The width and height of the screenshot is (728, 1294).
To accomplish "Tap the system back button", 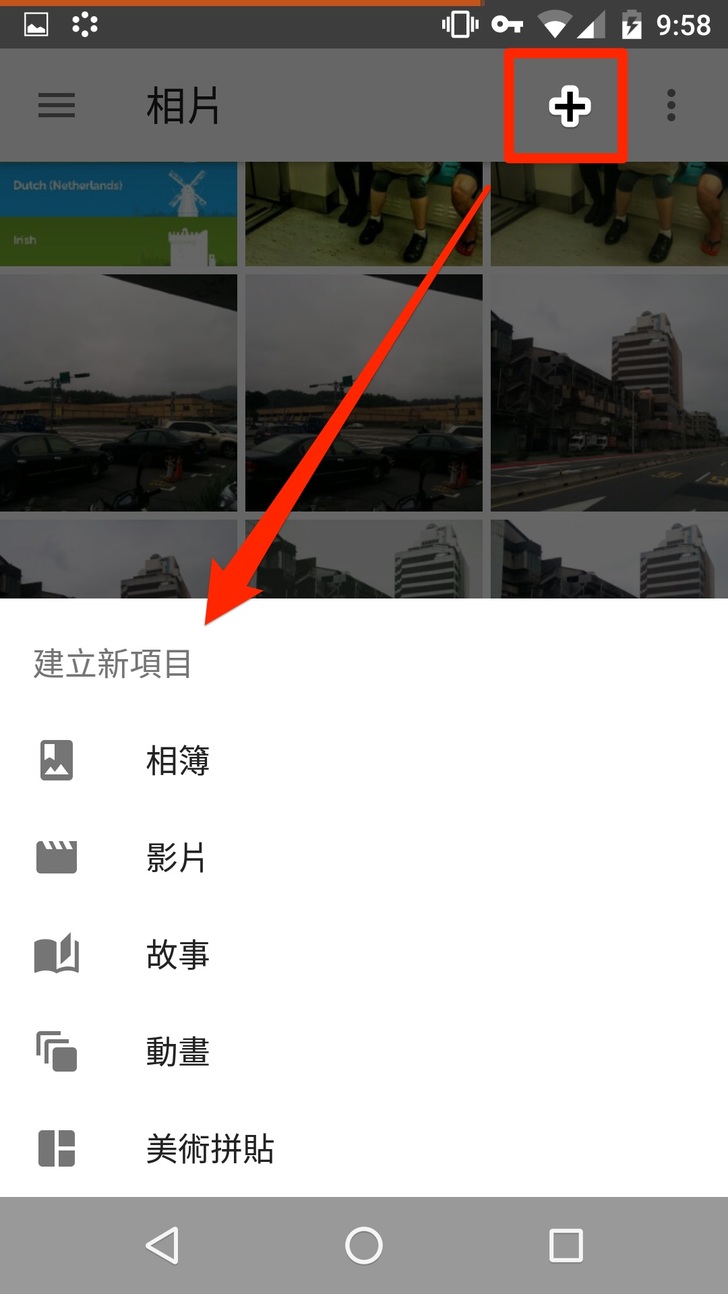I will [x=162, y=1245].
